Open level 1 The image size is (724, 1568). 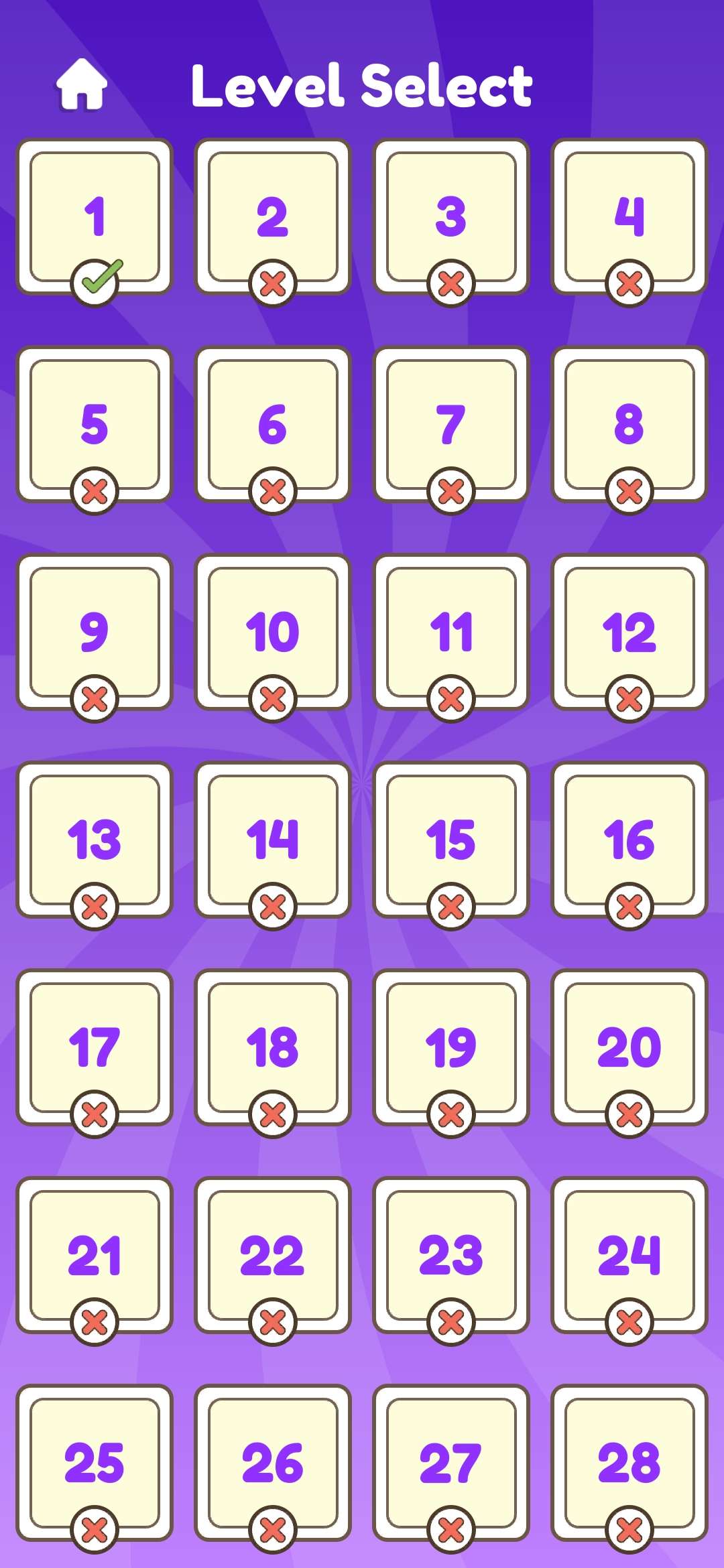pos(95,216)
